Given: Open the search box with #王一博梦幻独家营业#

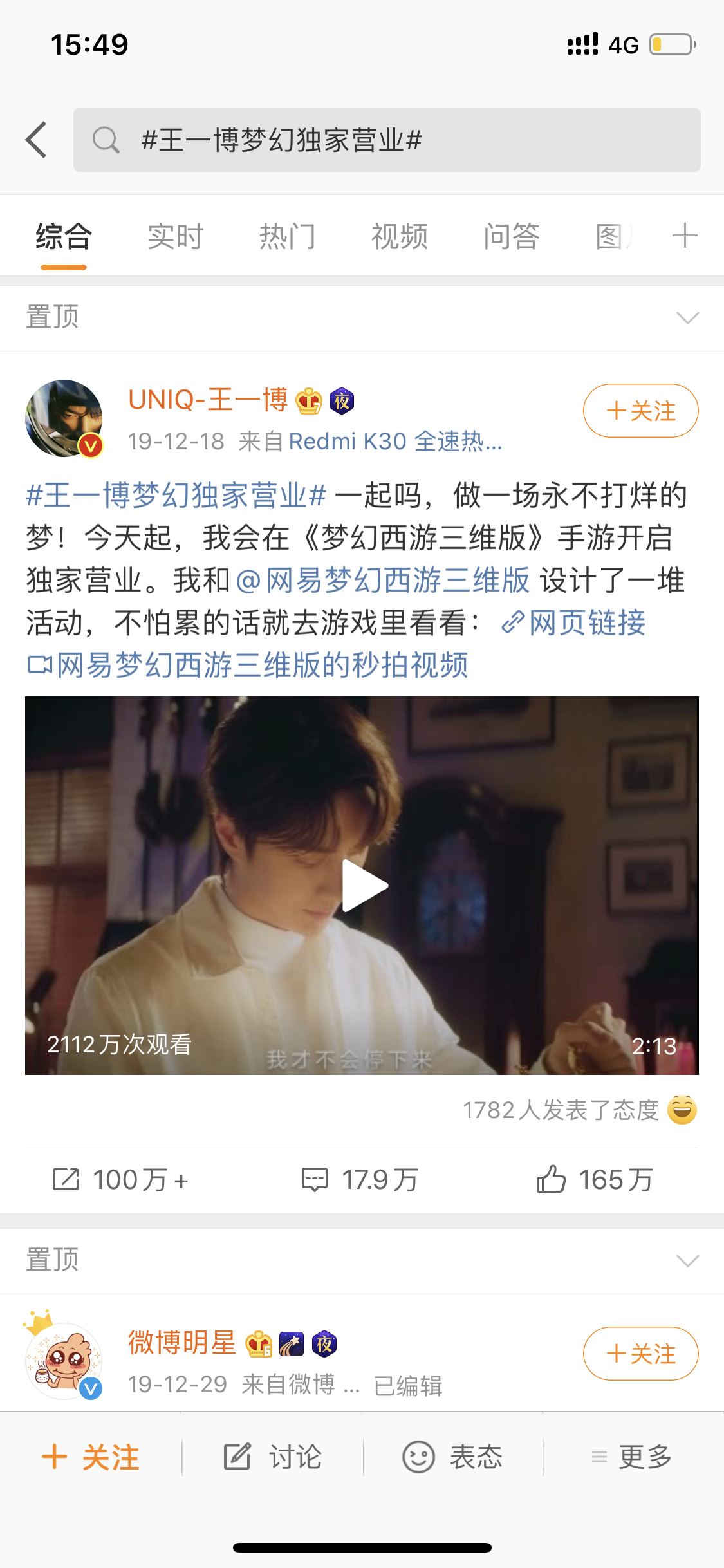Looking at the screenshot, I should click(x=386, y=140).
